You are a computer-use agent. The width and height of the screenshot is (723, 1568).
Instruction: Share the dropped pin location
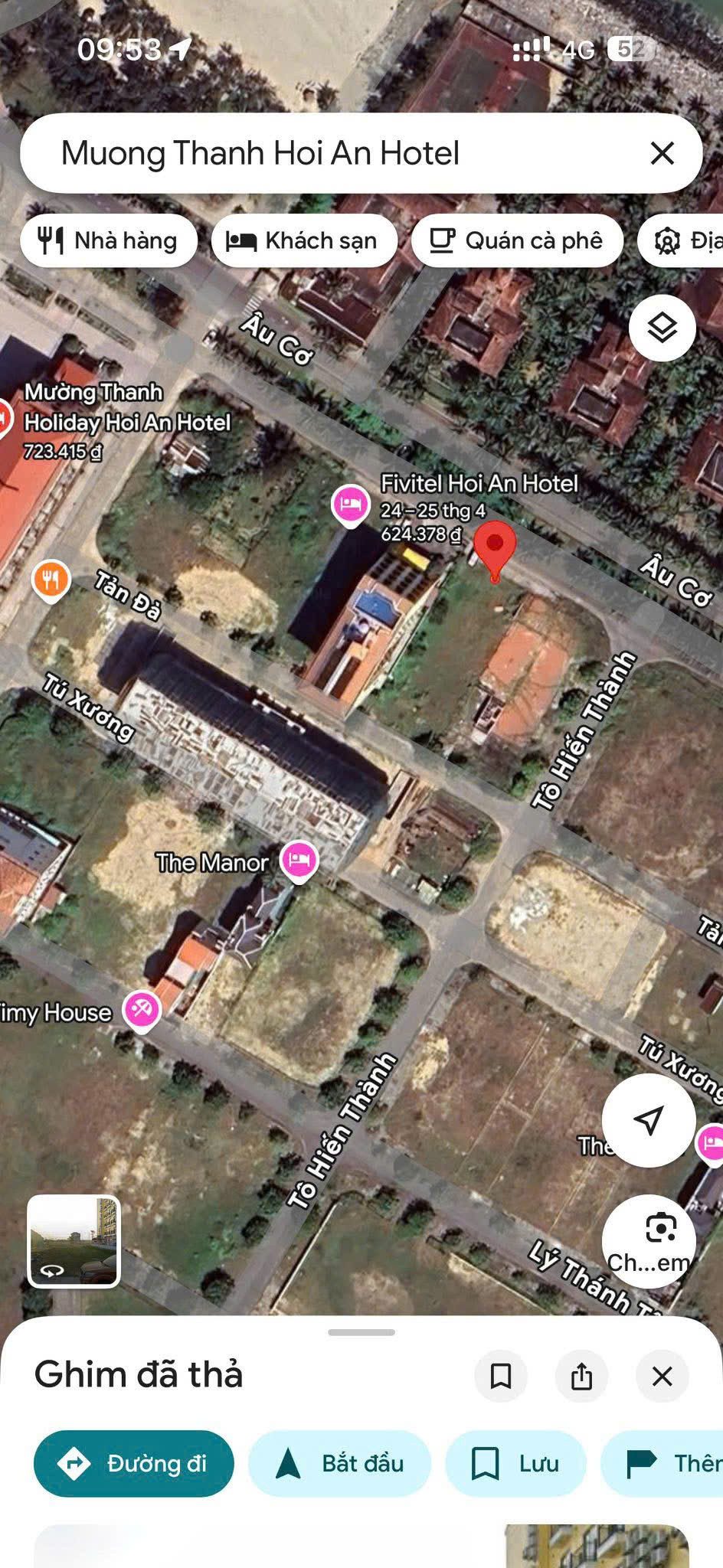tap(581, 1376)
